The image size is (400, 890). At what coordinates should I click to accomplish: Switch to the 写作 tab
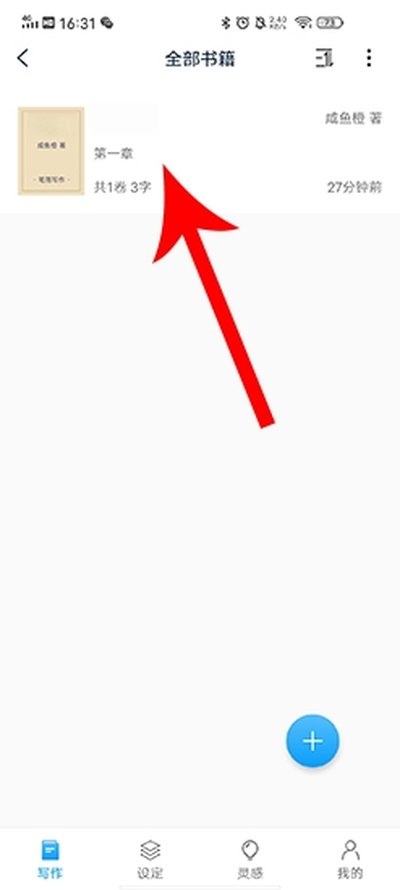(x=50, y=859)
